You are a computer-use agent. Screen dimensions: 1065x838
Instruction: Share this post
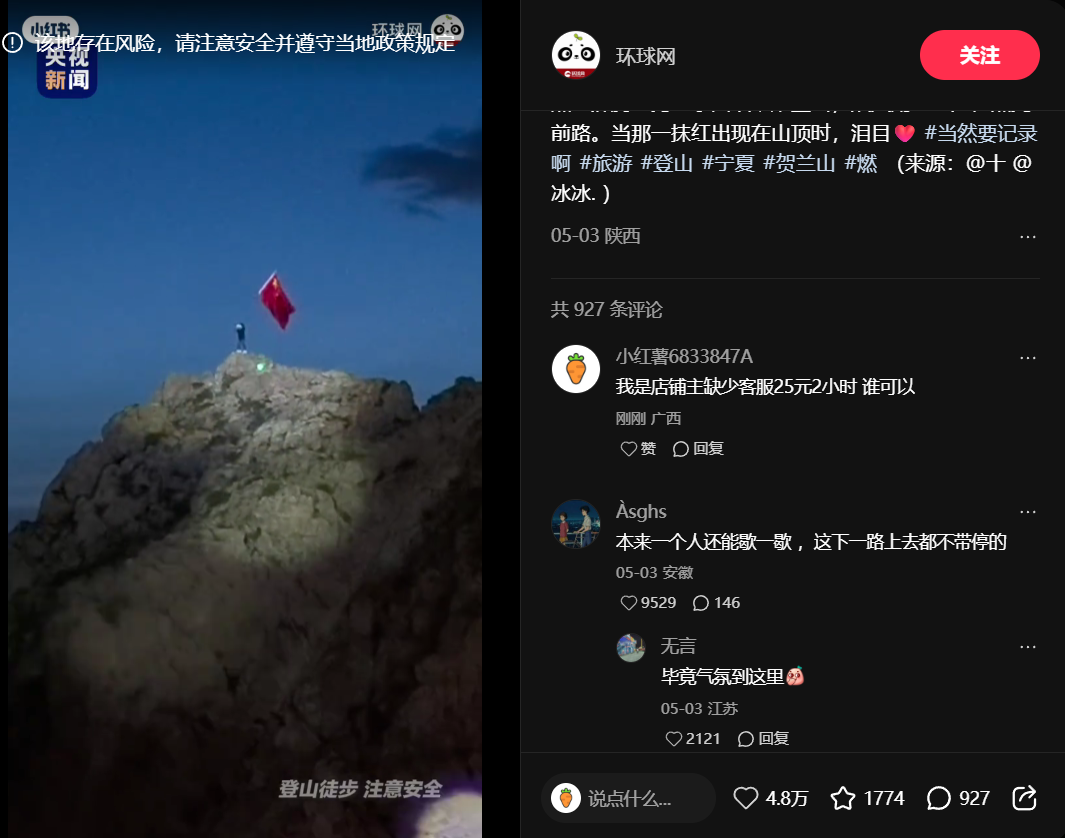(x=1024, y=798)
